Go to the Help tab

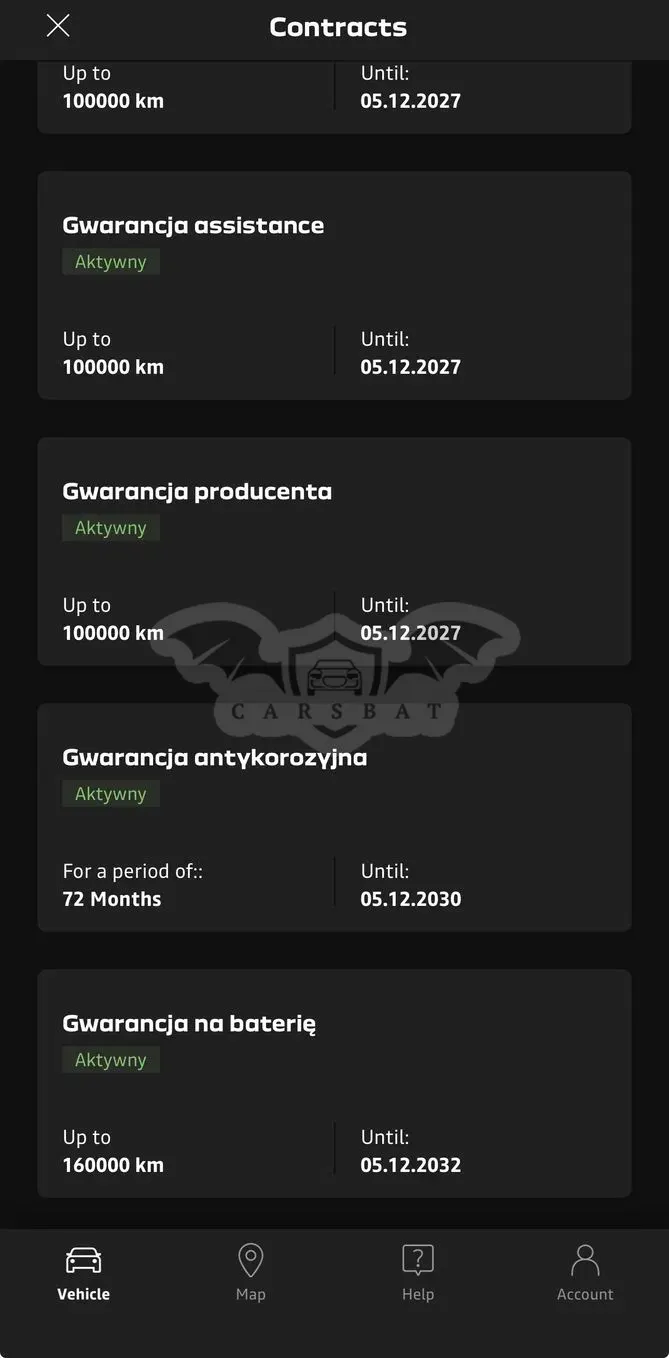[417, 1273]
